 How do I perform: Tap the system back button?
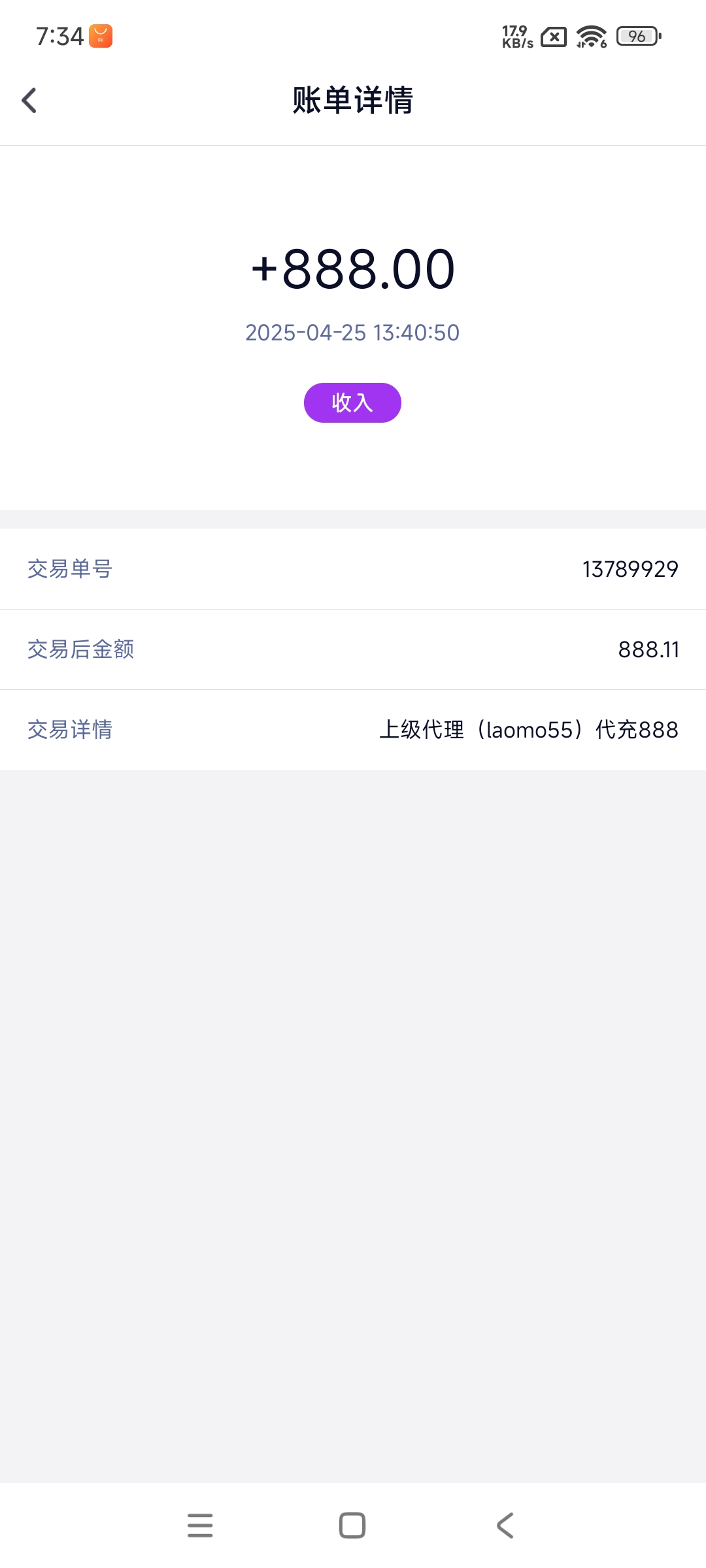click(505, 1526)
